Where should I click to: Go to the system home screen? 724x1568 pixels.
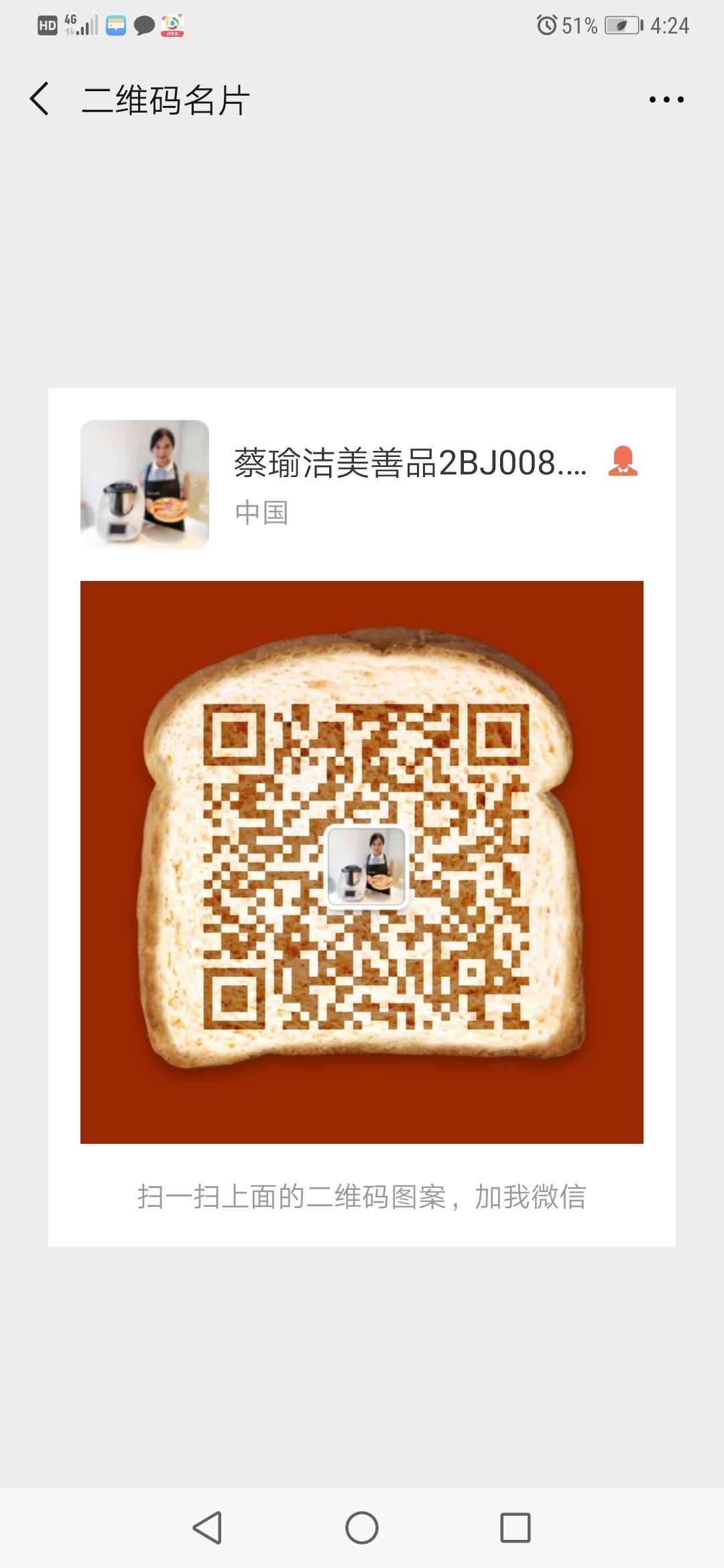(x=362, y=1528)
